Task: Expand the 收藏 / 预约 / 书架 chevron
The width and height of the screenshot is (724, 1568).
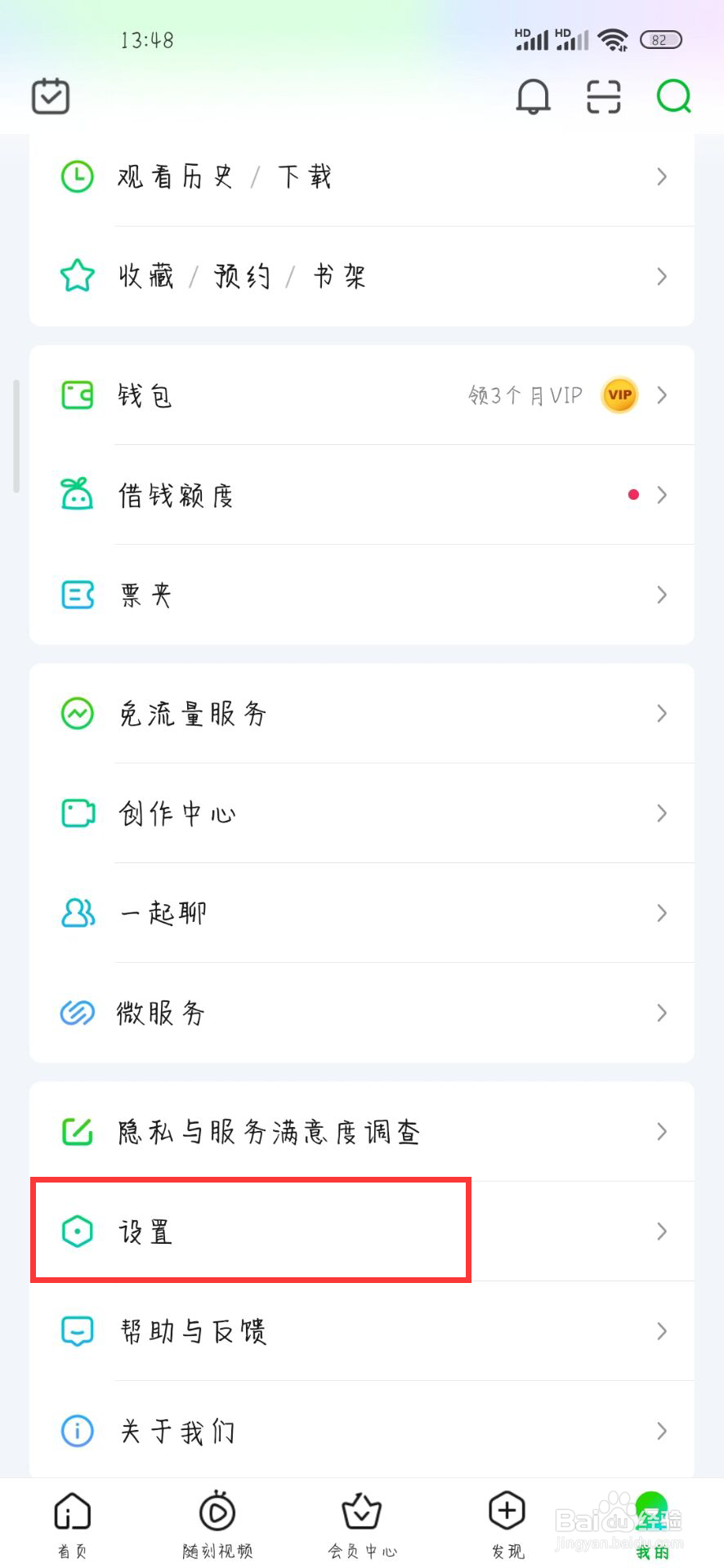Action: point(662,276)
